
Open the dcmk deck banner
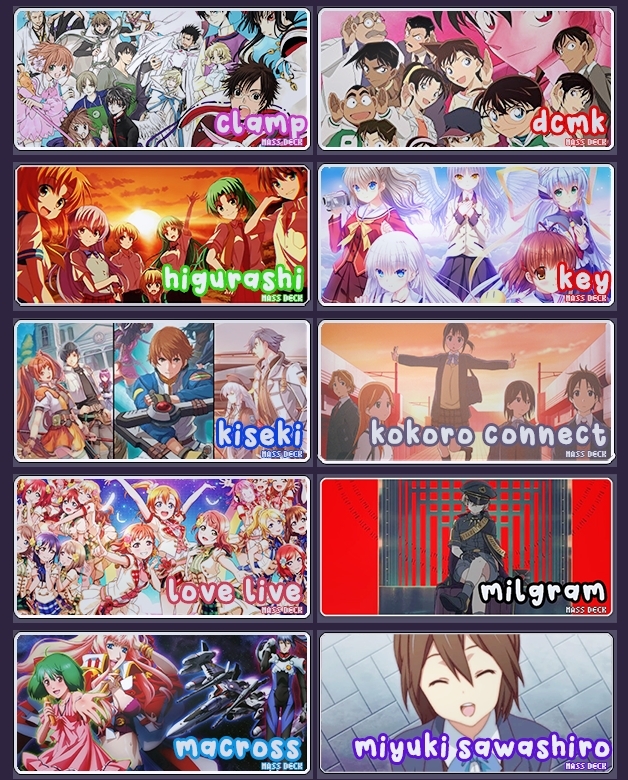point(466,78)
